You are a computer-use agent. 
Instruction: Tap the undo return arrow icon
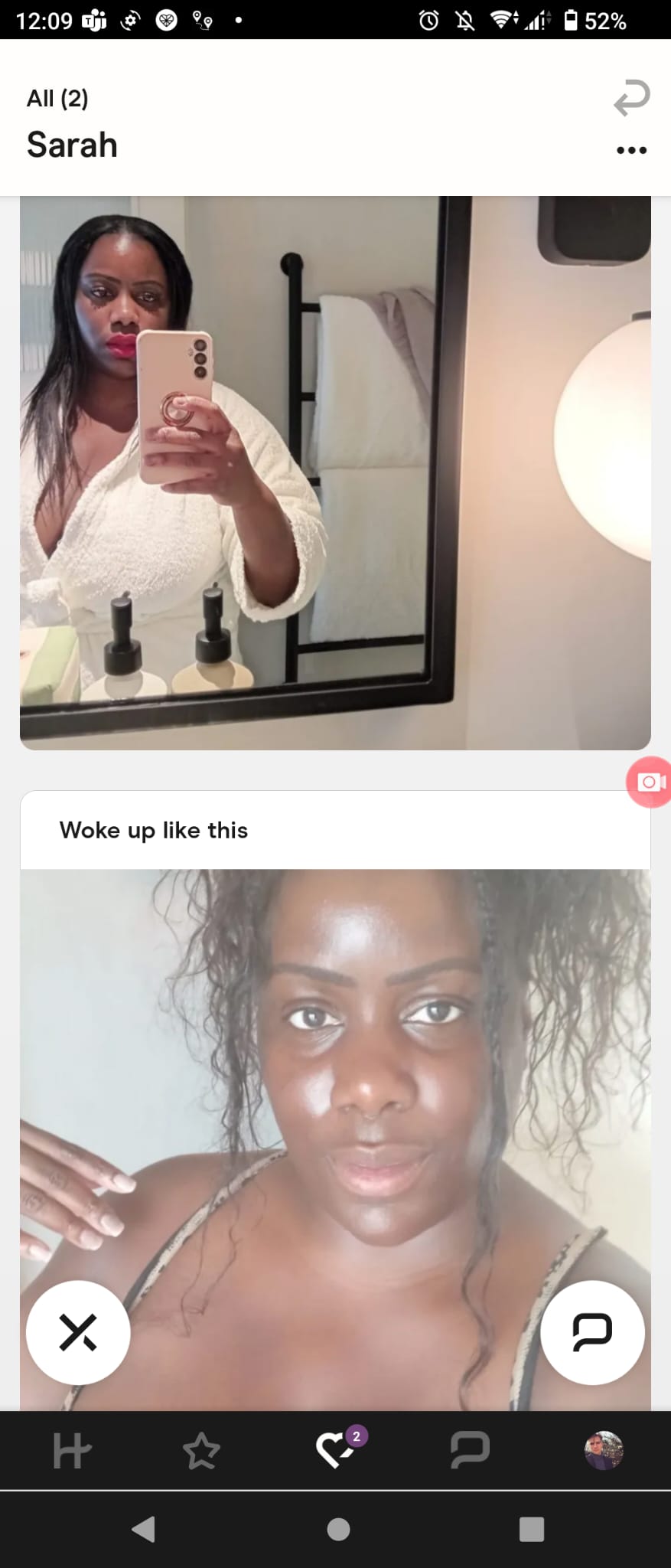(x=631, y=98)
